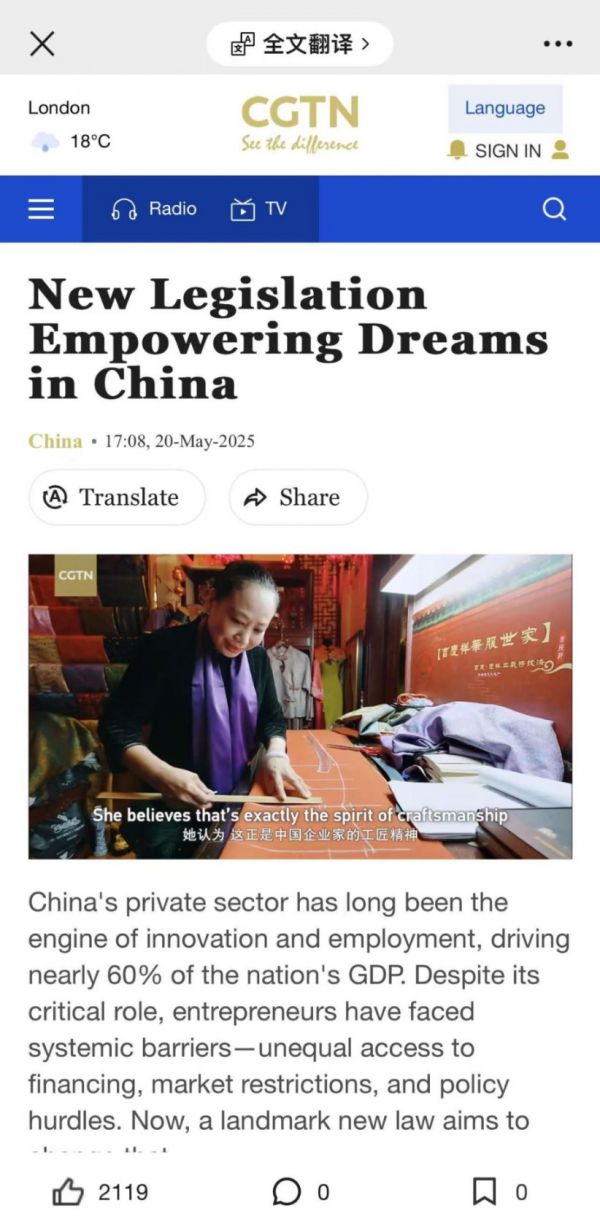View the London weather widget
This screenshot has height=1219, width=600.
click(70, 125)
